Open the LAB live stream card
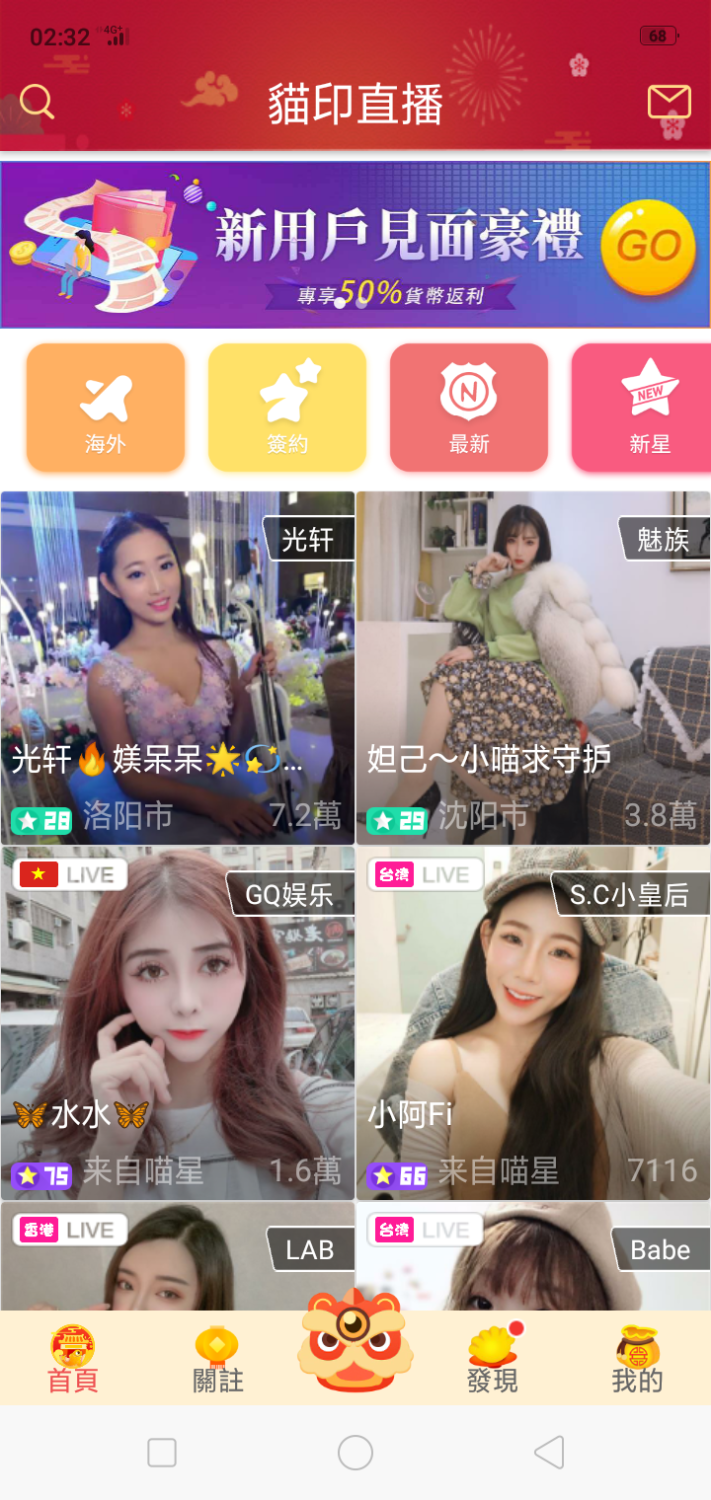The height and width of the screenshot is (1500, 711). click(x=178, y=1257)
